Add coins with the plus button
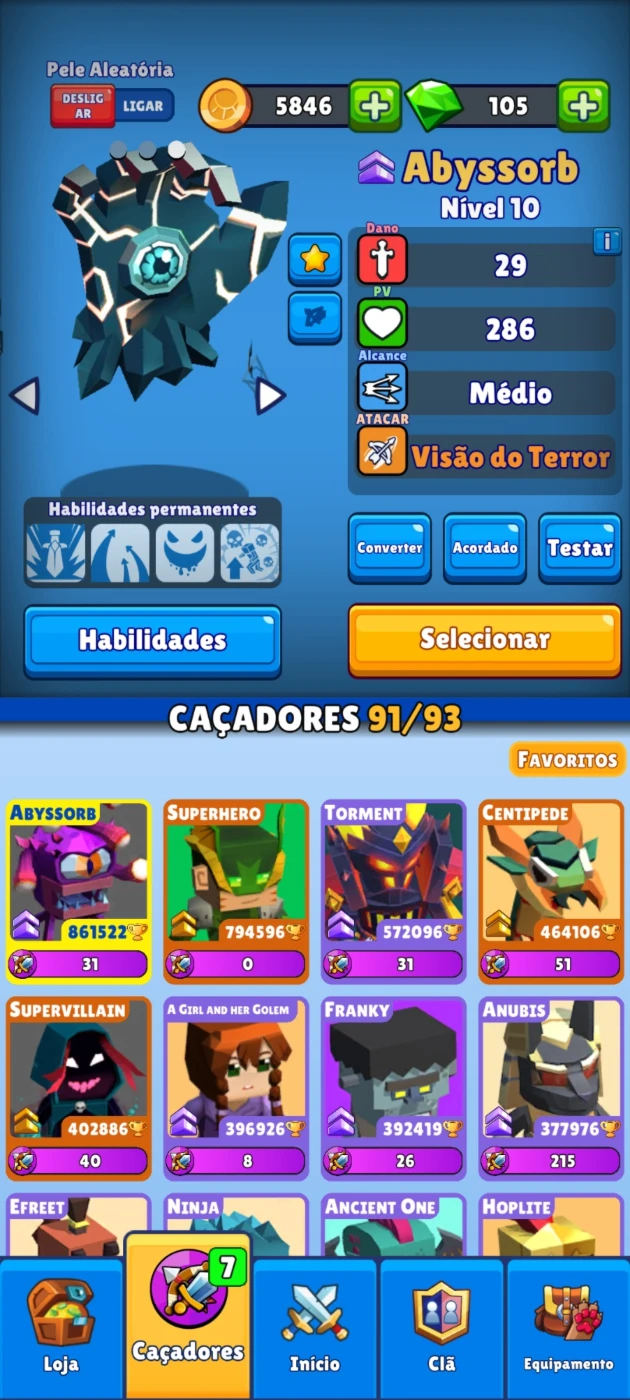The height and width of the screenshot is (1400, 630). [x=375, y=105]
